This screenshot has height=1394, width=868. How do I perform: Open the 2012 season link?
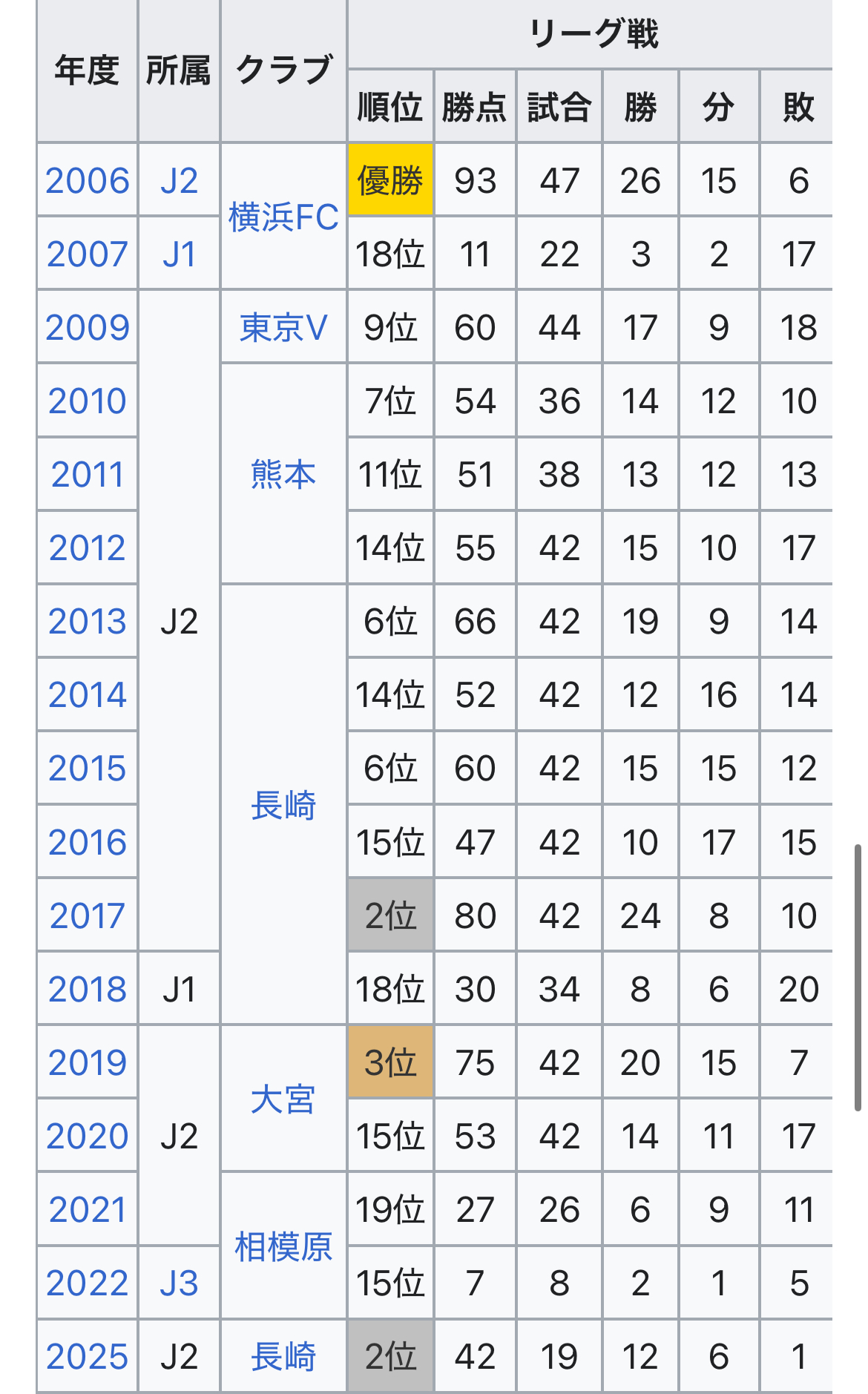click(88, 548)
